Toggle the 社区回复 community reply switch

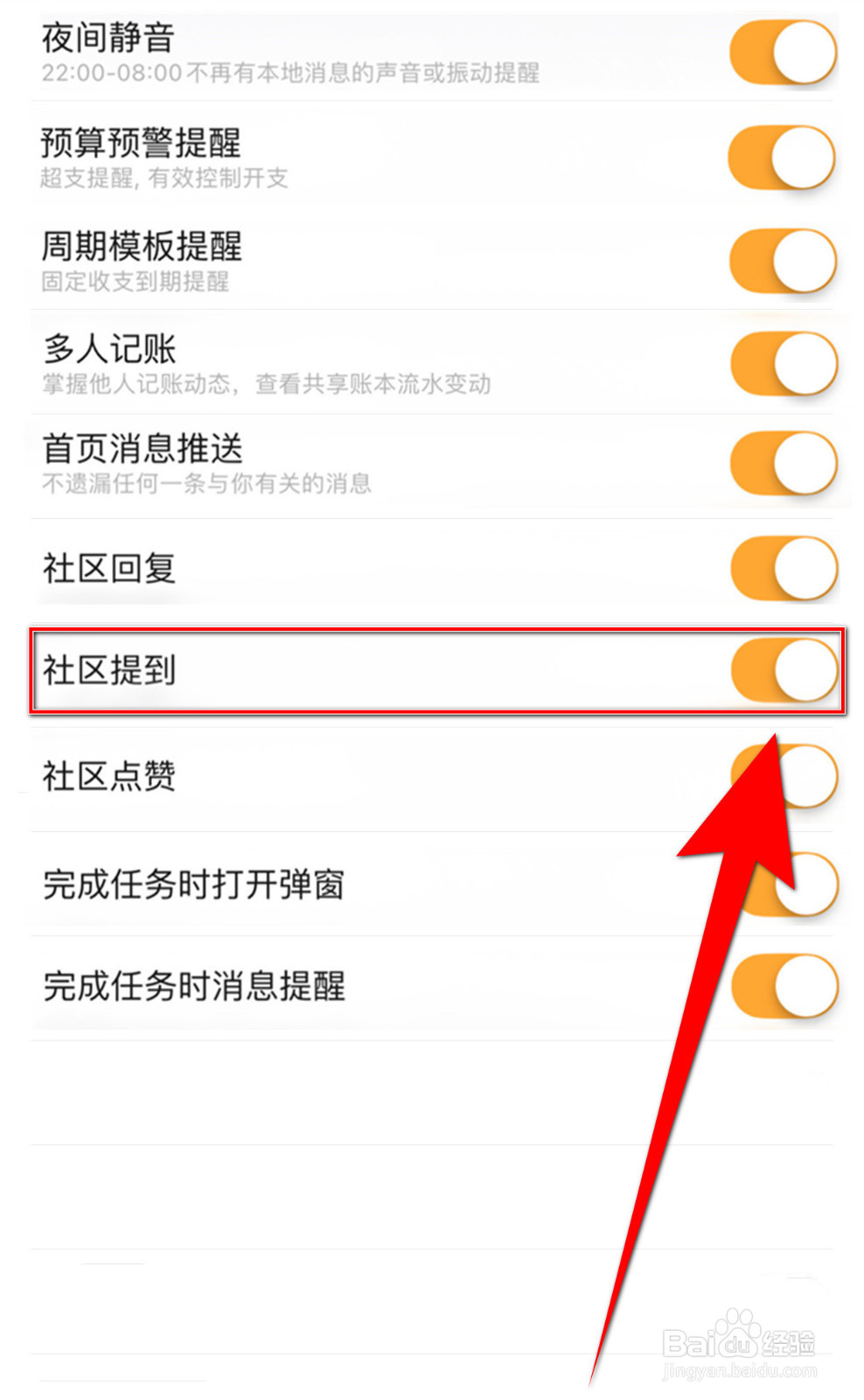pos(781,569)
